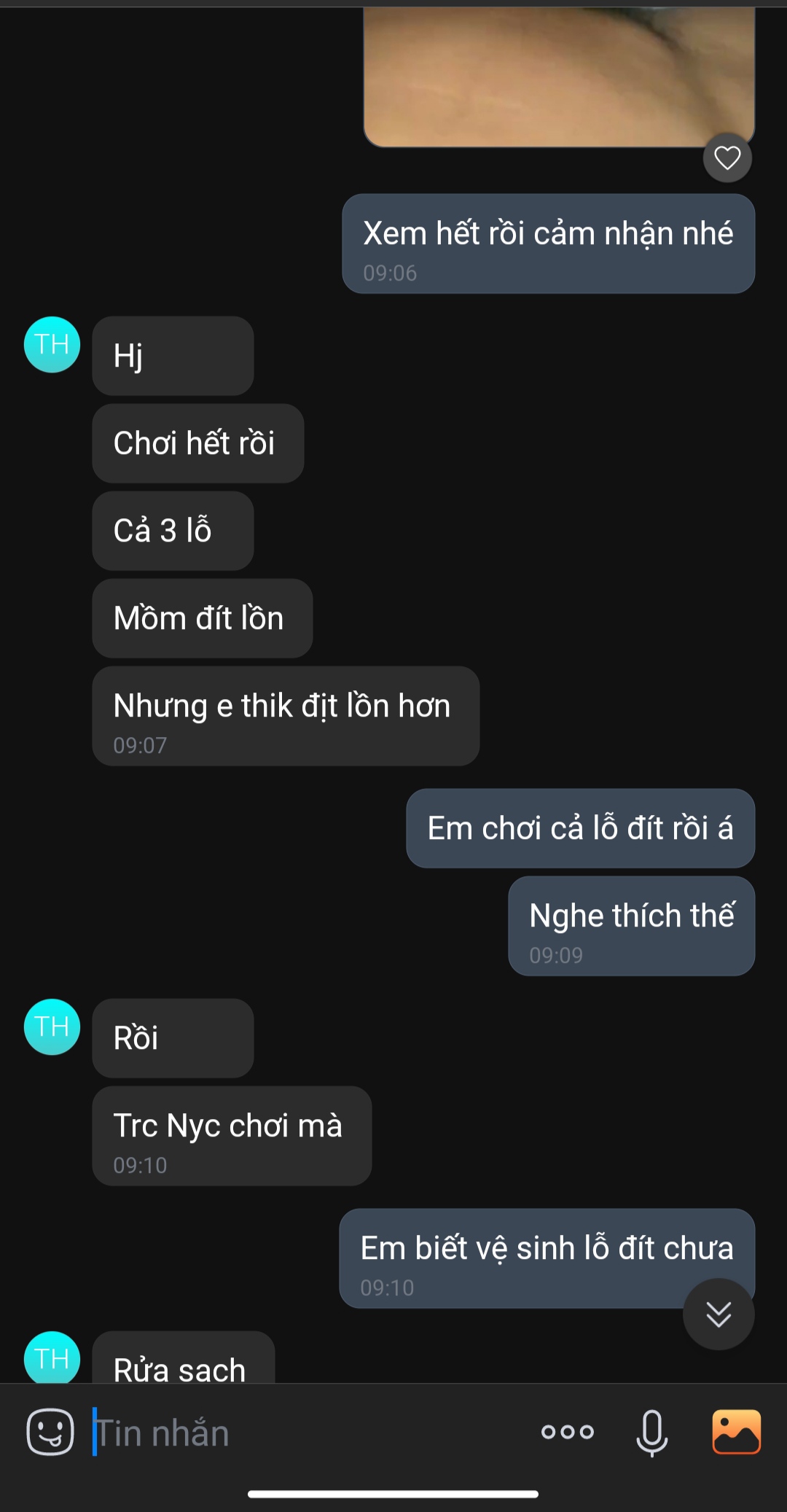
Task: Open the emoji sticker picker
Action: point(50,1432)
